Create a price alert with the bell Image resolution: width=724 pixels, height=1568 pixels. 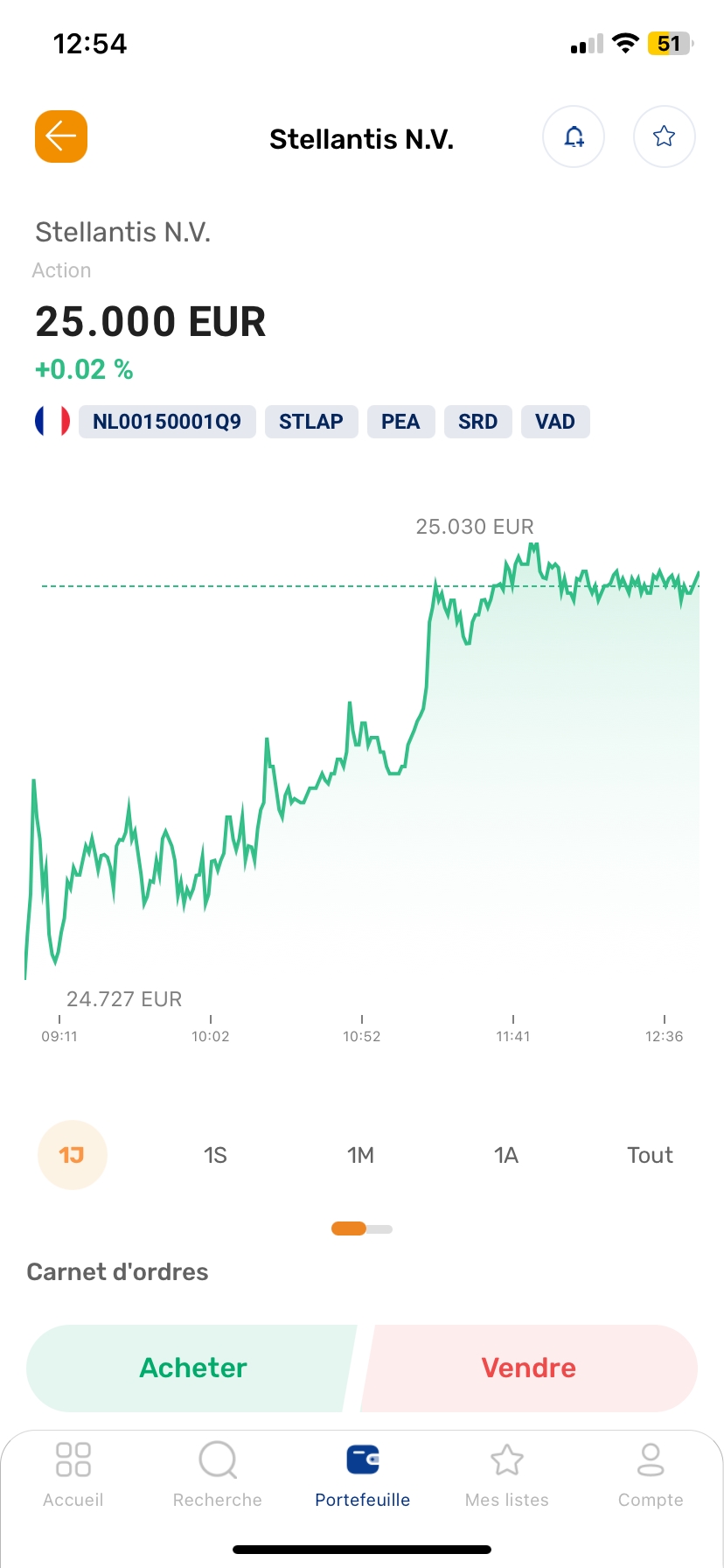point(574,136)
